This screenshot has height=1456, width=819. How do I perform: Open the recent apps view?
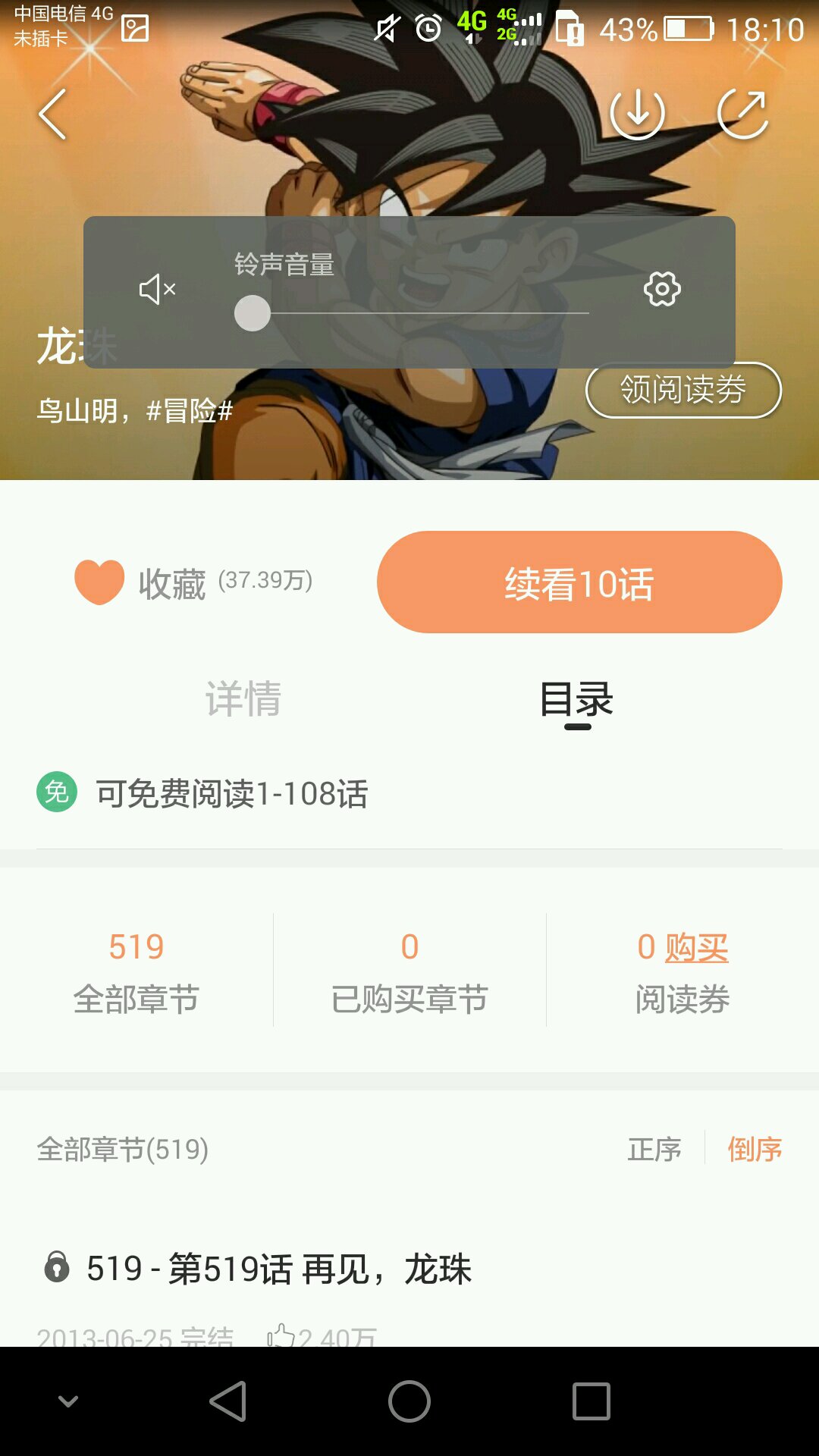click(x=591, y=1401)
